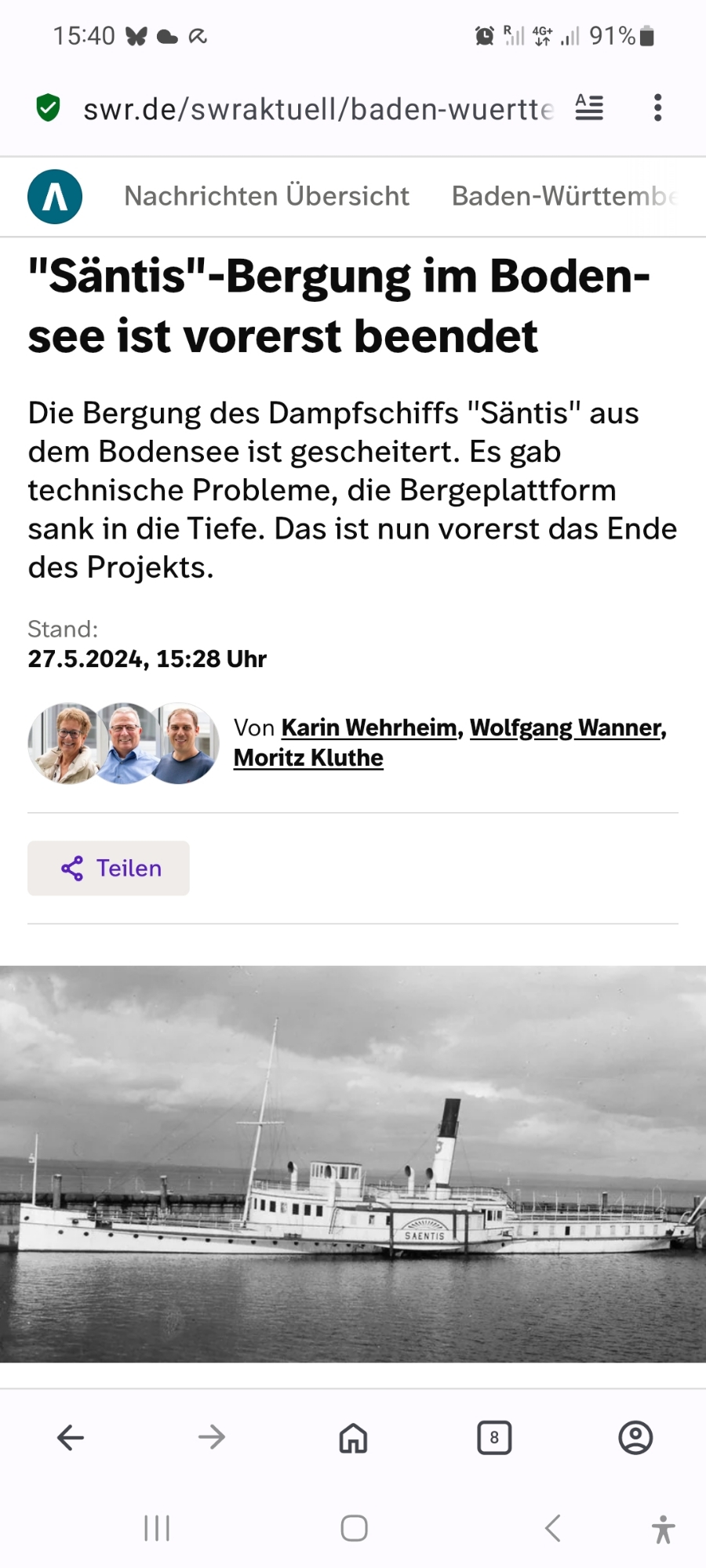Viewport: 706px width, 1568px height.
Task: Show the 8 open tabs
Action: click(494, 1437)
